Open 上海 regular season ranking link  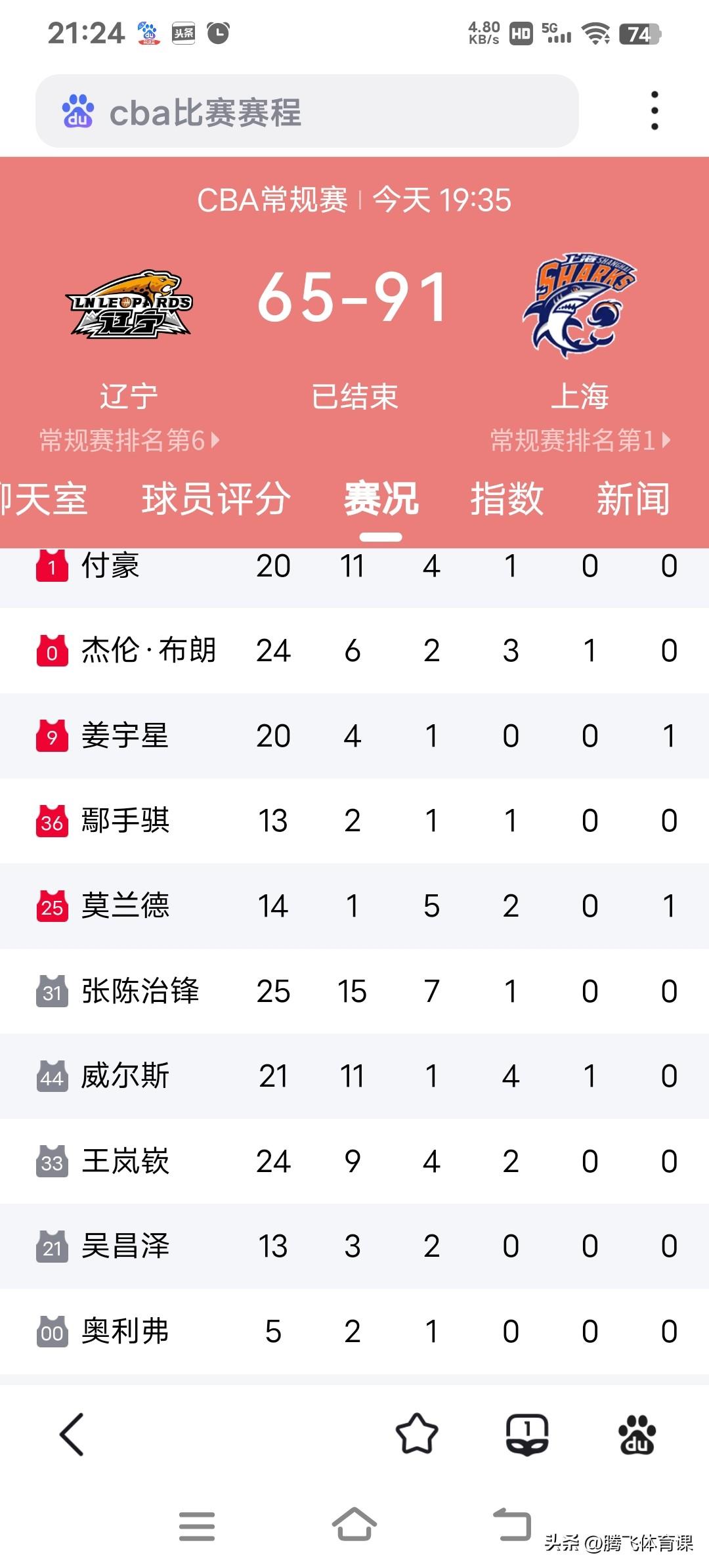pos(580,440)
